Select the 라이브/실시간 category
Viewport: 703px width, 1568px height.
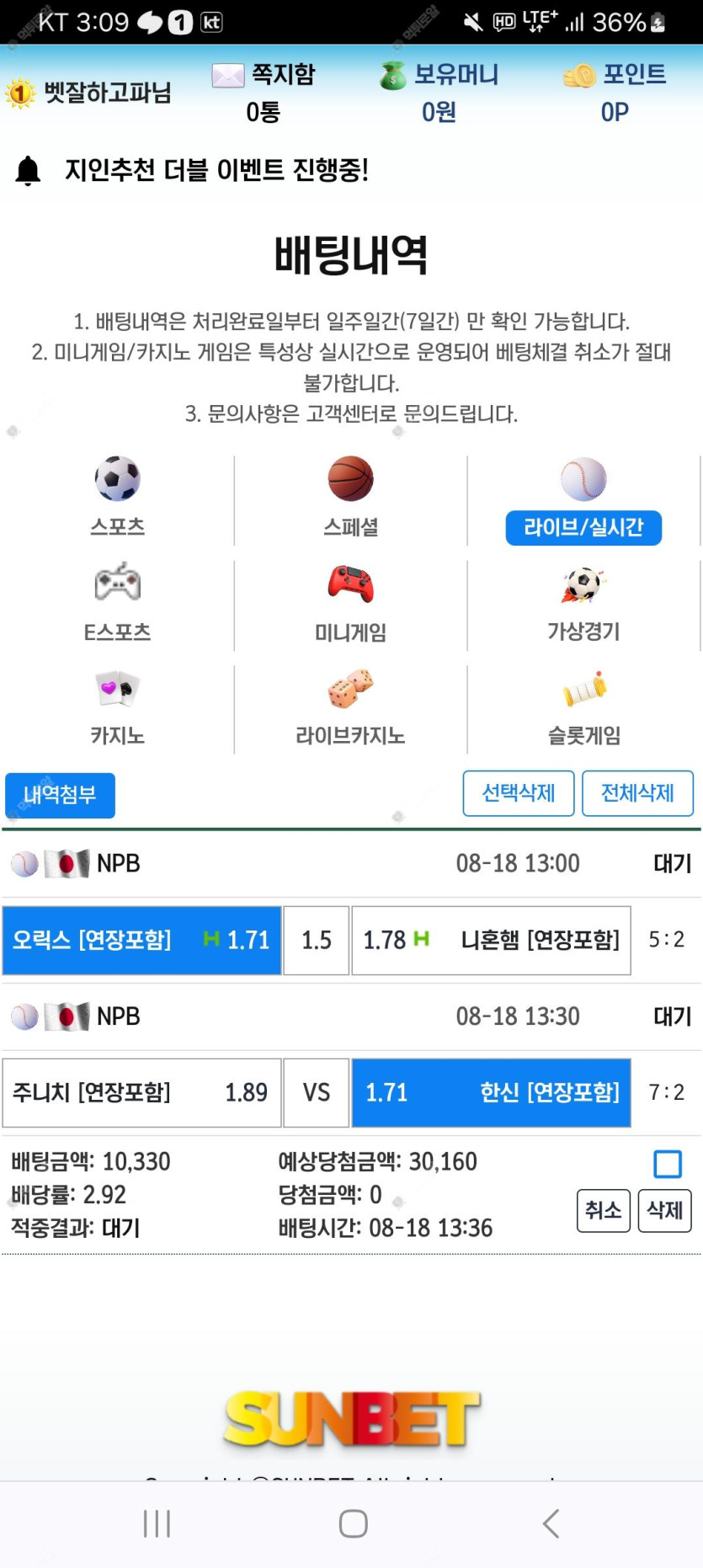tap(583, 526)
